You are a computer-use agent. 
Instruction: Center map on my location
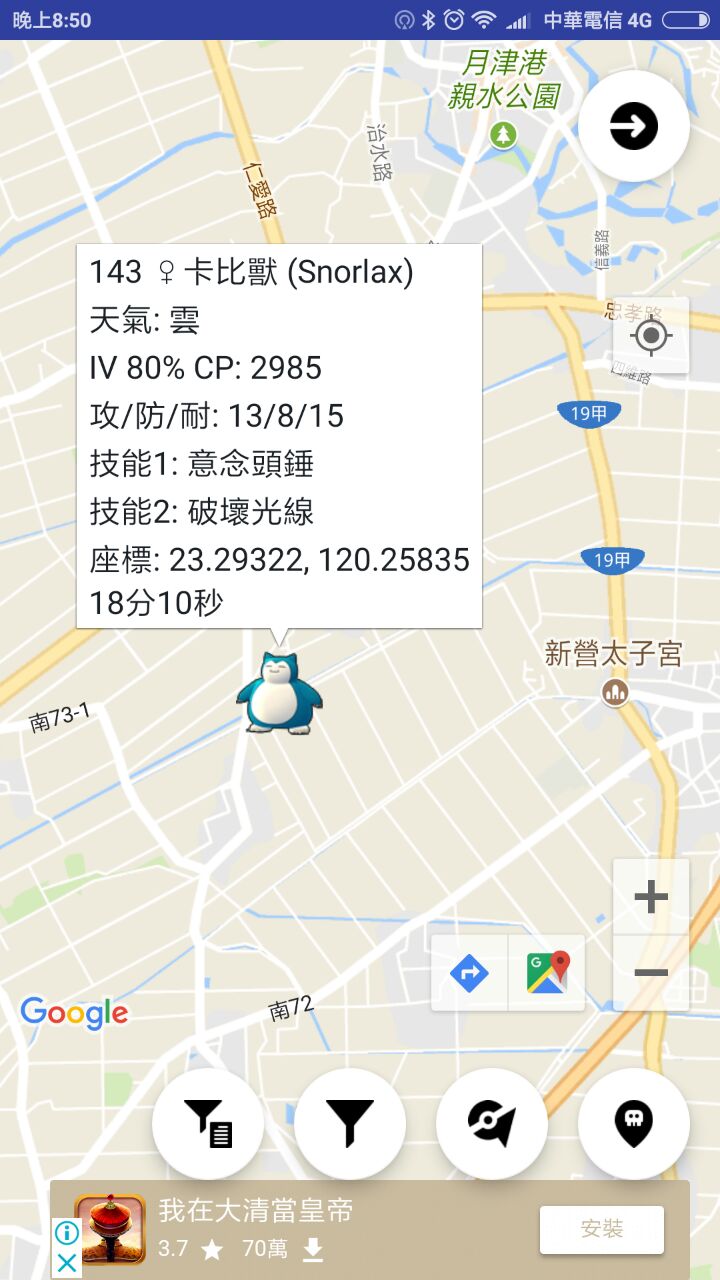[651, 336]
